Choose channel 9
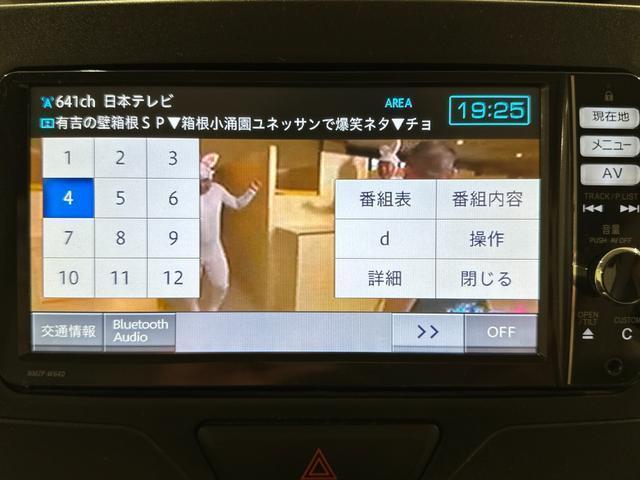 [x=172, y=238]
